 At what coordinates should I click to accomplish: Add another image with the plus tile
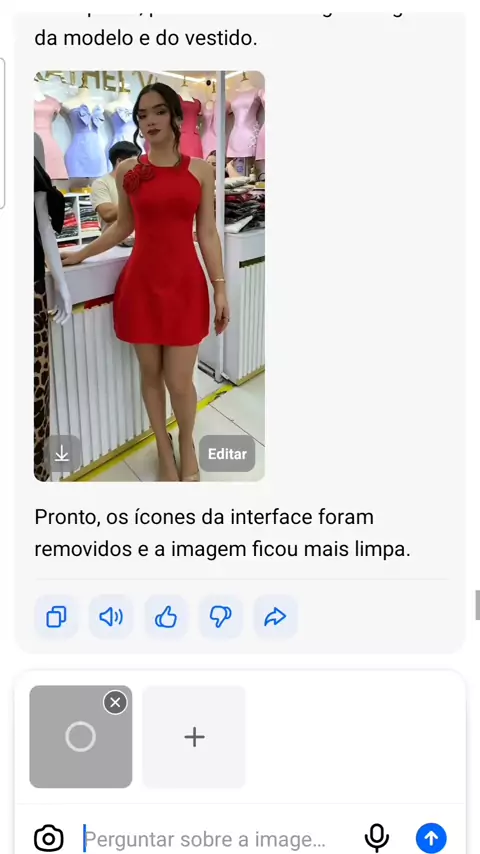tap(194, 737)
